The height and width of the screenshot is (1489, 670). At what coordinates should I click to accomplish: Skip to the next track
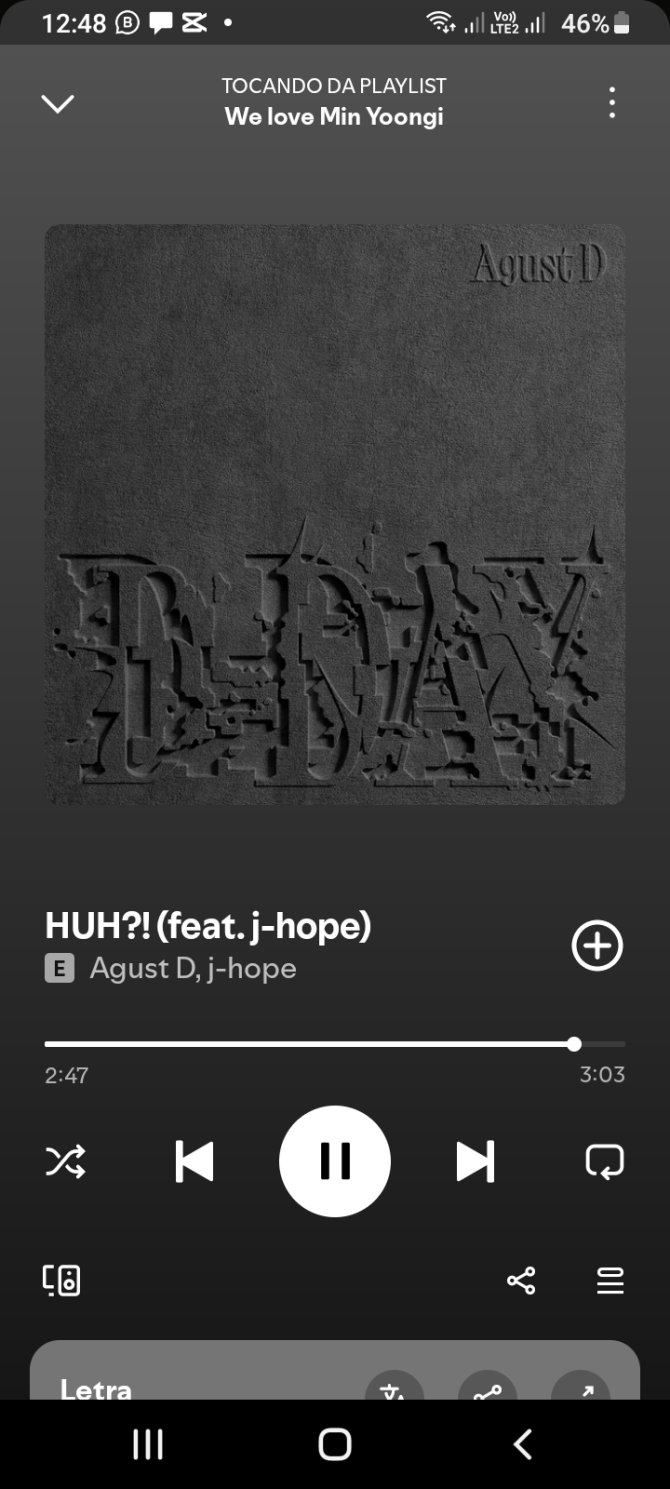[x=475, y=1161]
